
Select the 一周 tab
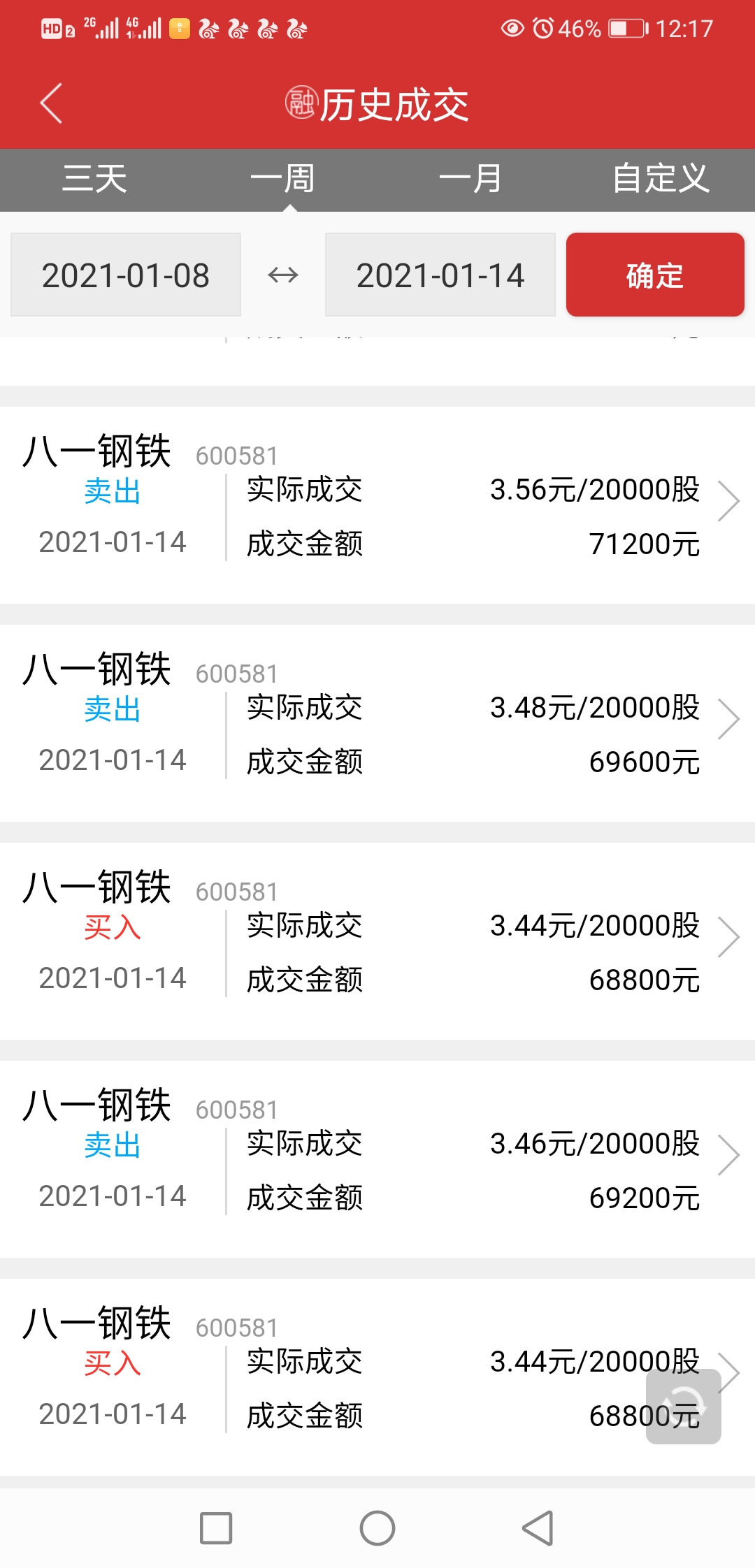283,179
